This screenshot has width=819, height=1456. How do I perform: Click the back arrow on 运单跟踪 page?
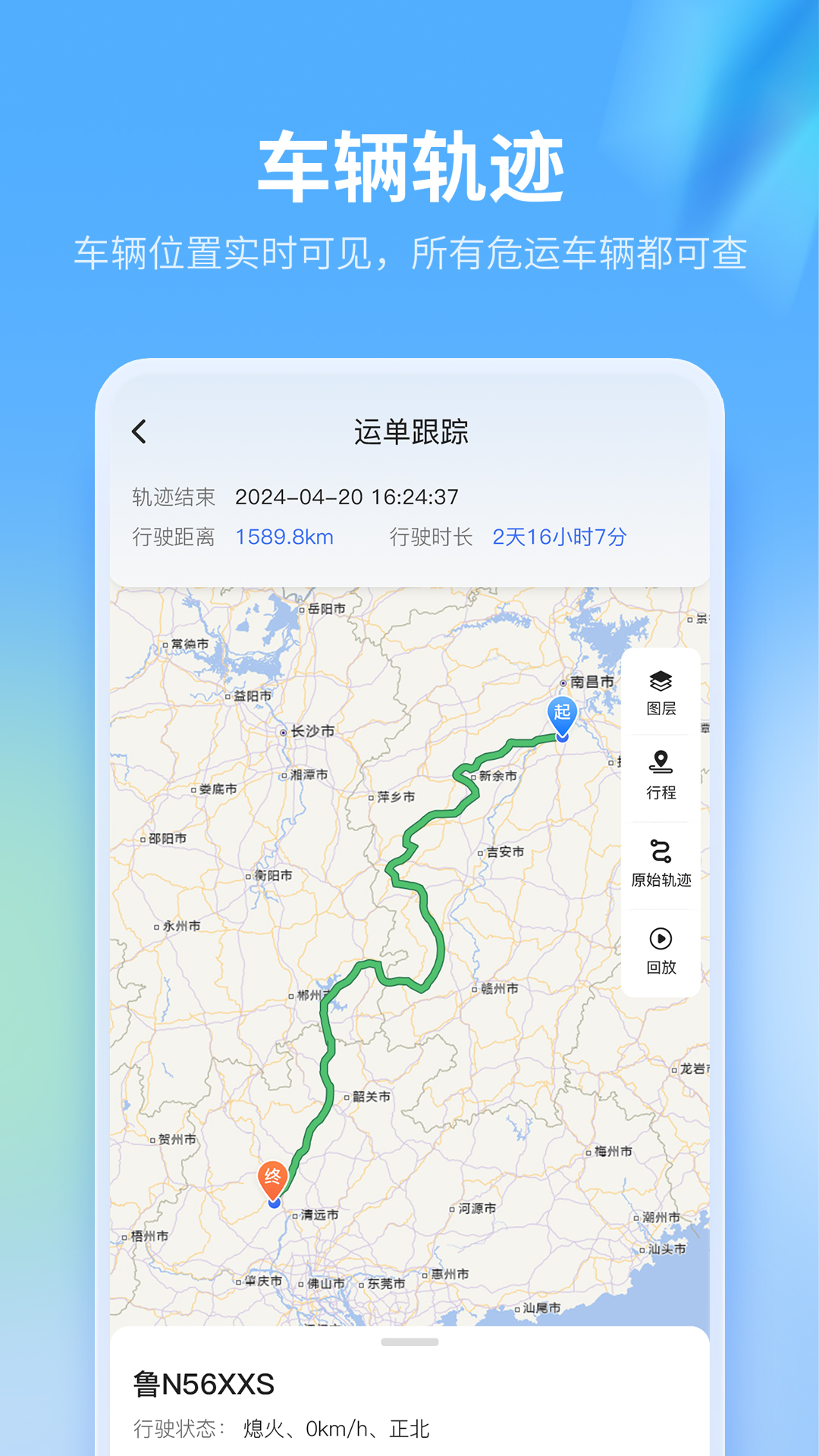click(139, 431)
